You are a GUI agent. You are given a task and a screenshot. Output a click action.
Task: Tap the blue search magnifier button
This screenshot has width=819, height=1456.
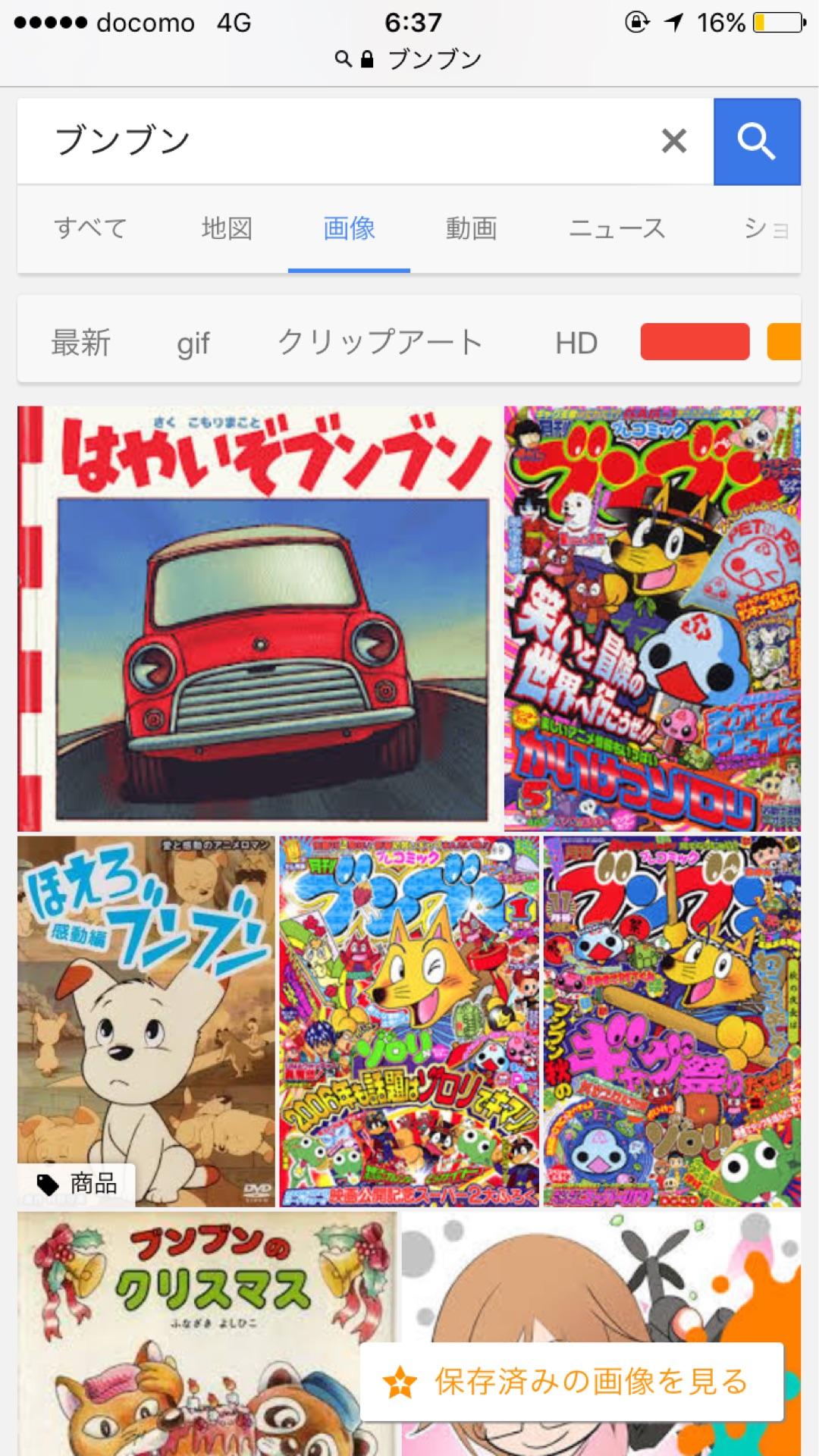(757, 143)
